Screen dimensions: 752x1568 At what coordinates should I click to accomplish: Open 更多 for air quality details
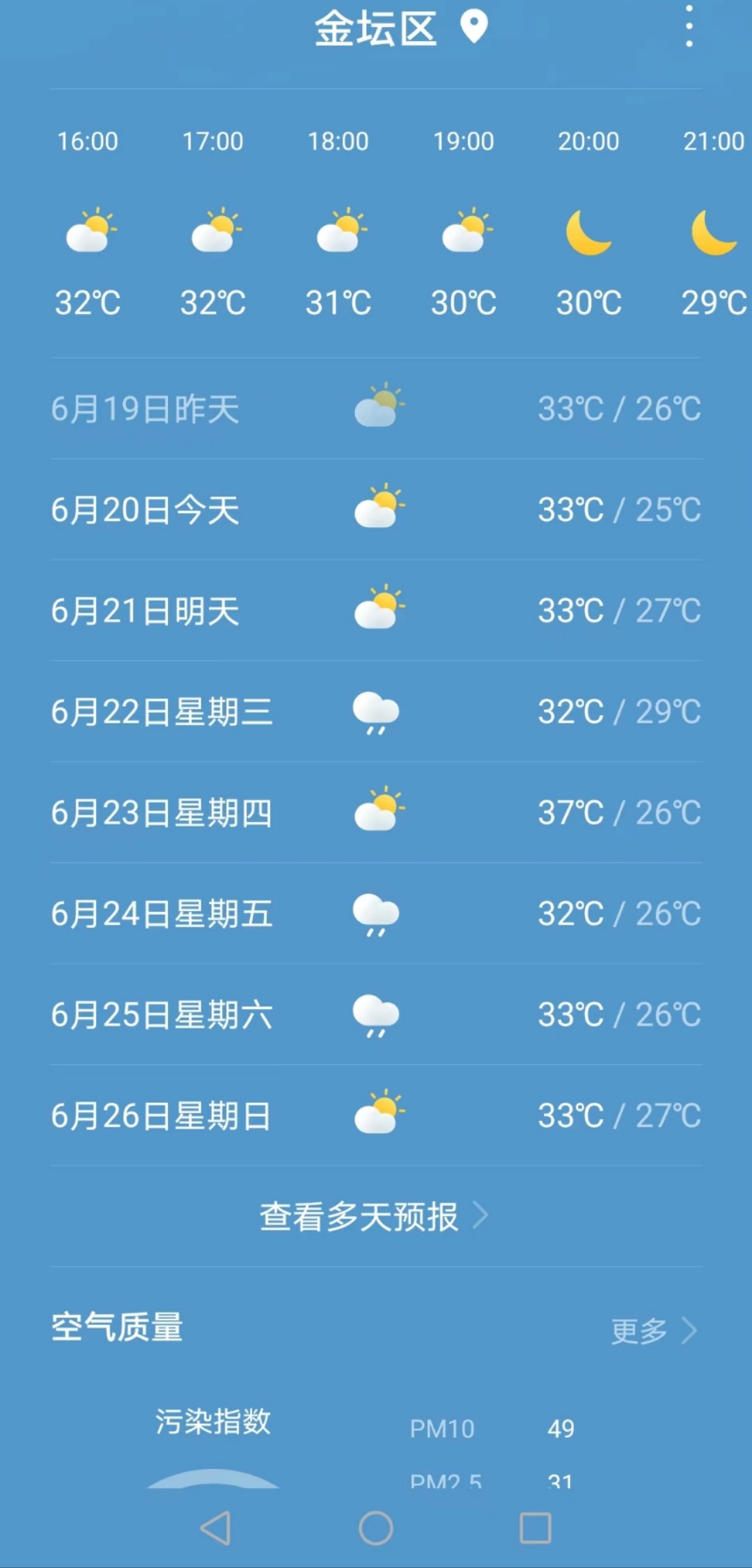pyautogui.click(x=654, y=1331)
